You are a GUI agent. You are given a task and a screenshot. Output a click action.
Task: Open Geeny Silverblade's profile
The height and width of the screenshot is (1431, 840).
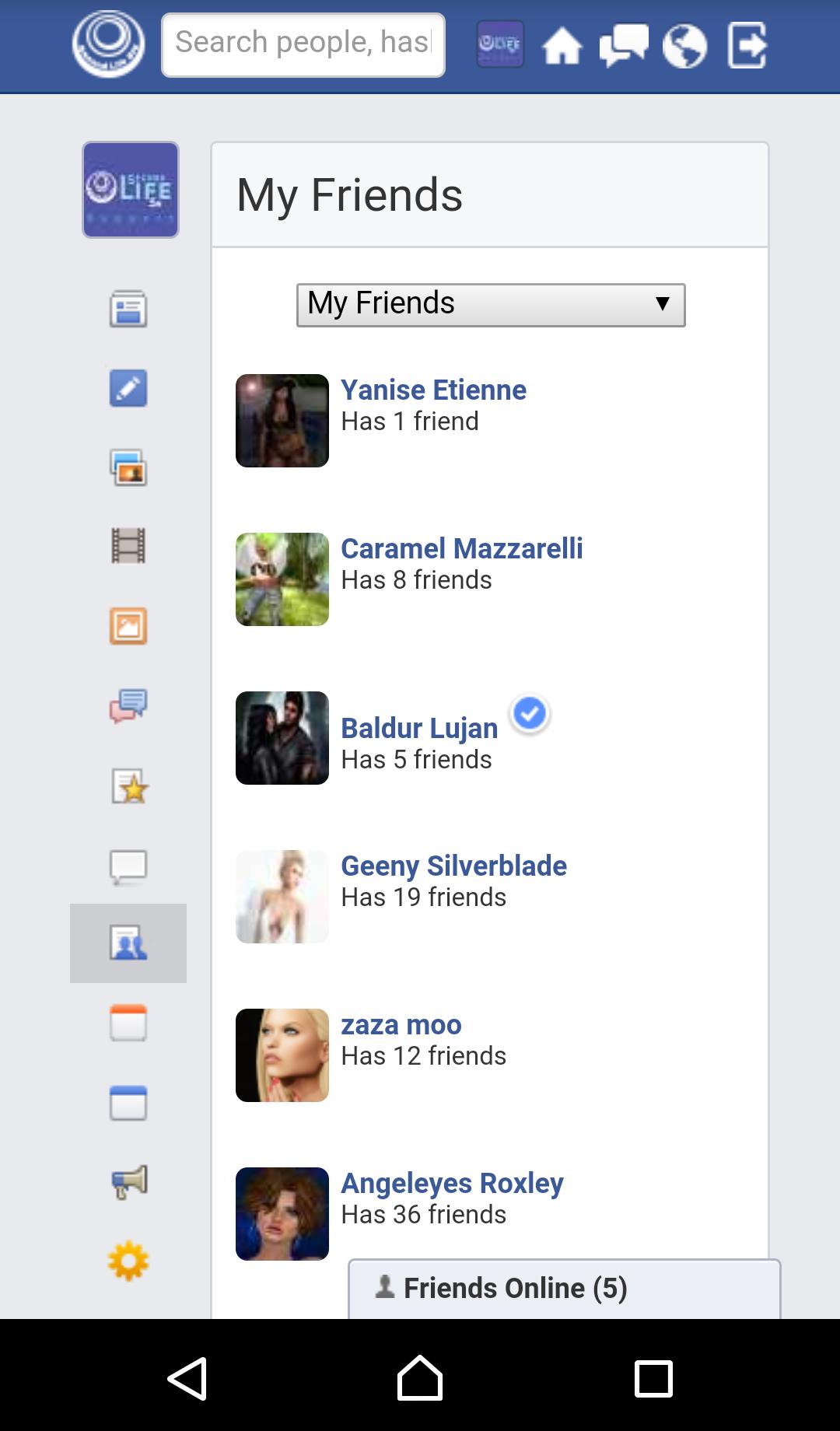point(453,866)
